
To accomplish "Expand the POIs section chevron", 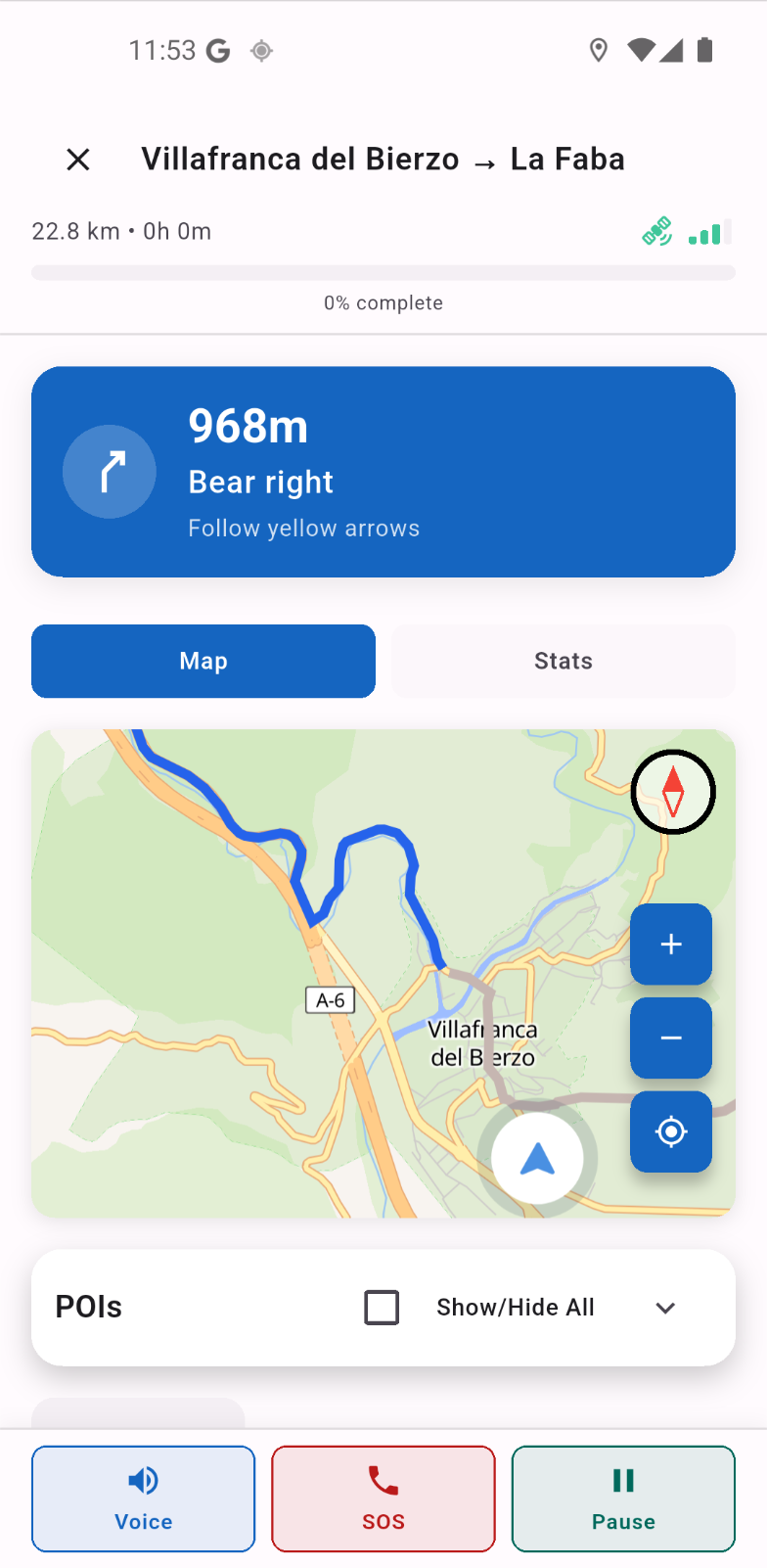I will pos(665,1308).
